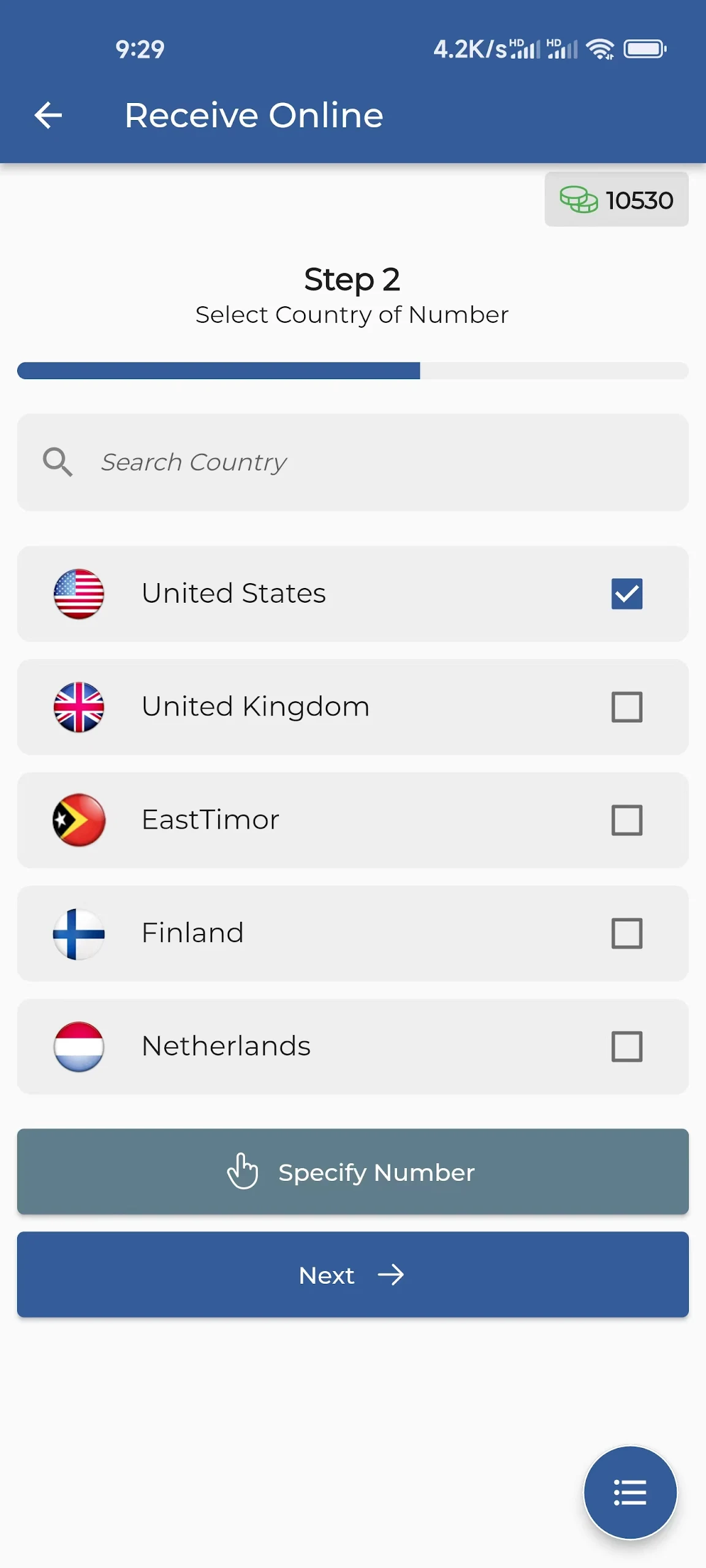Choose Finland as the country
Screen dimensions: 706x1568
coord(626,933)
